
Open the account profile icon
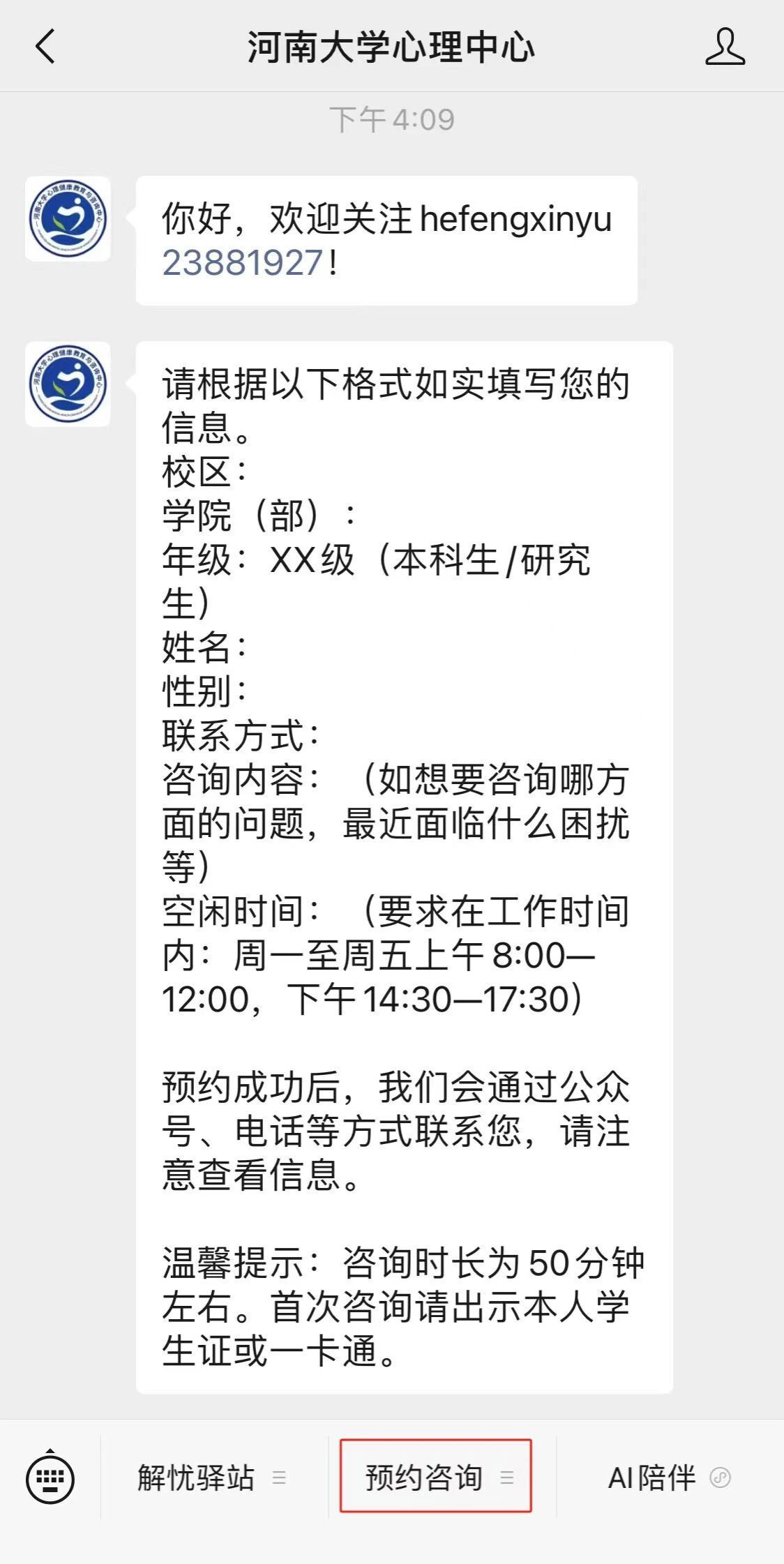[x=725, y=47]
